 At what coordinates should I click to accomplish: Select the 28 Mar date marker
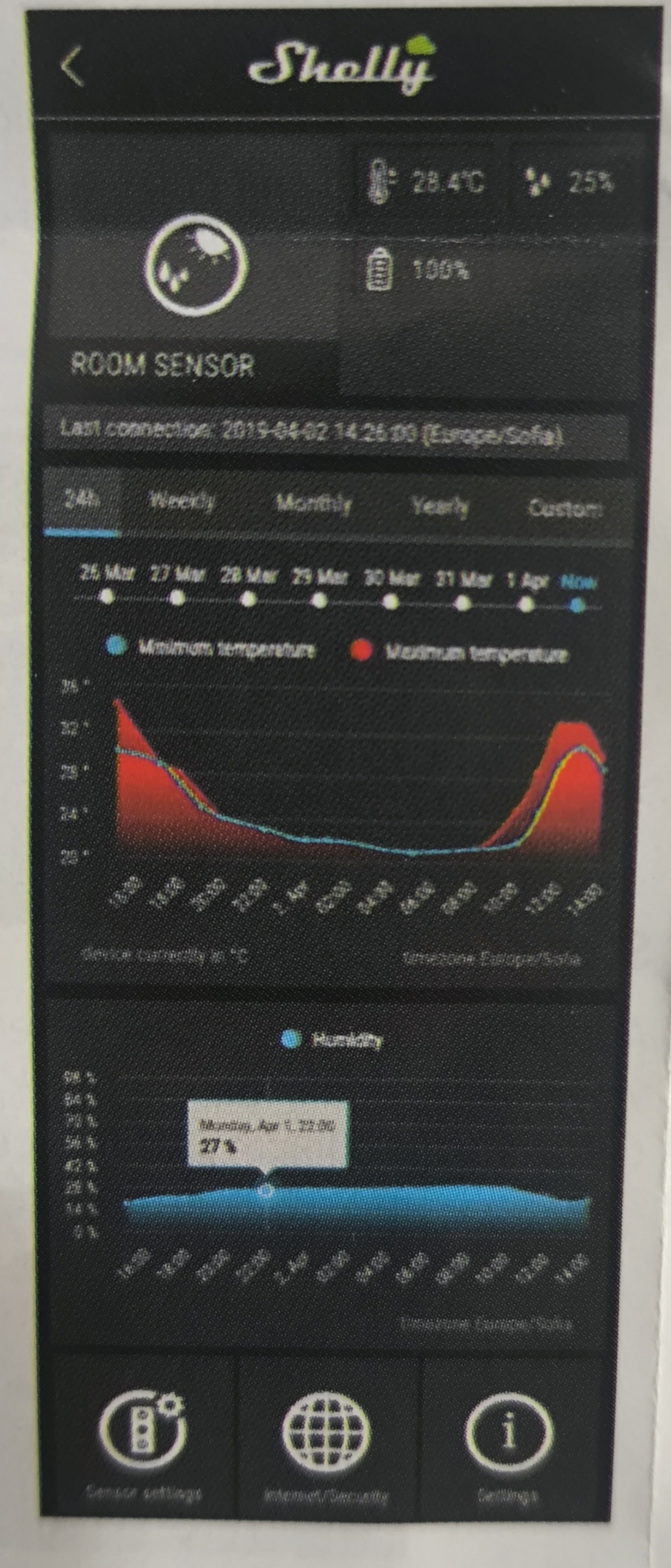pos(248,599)
